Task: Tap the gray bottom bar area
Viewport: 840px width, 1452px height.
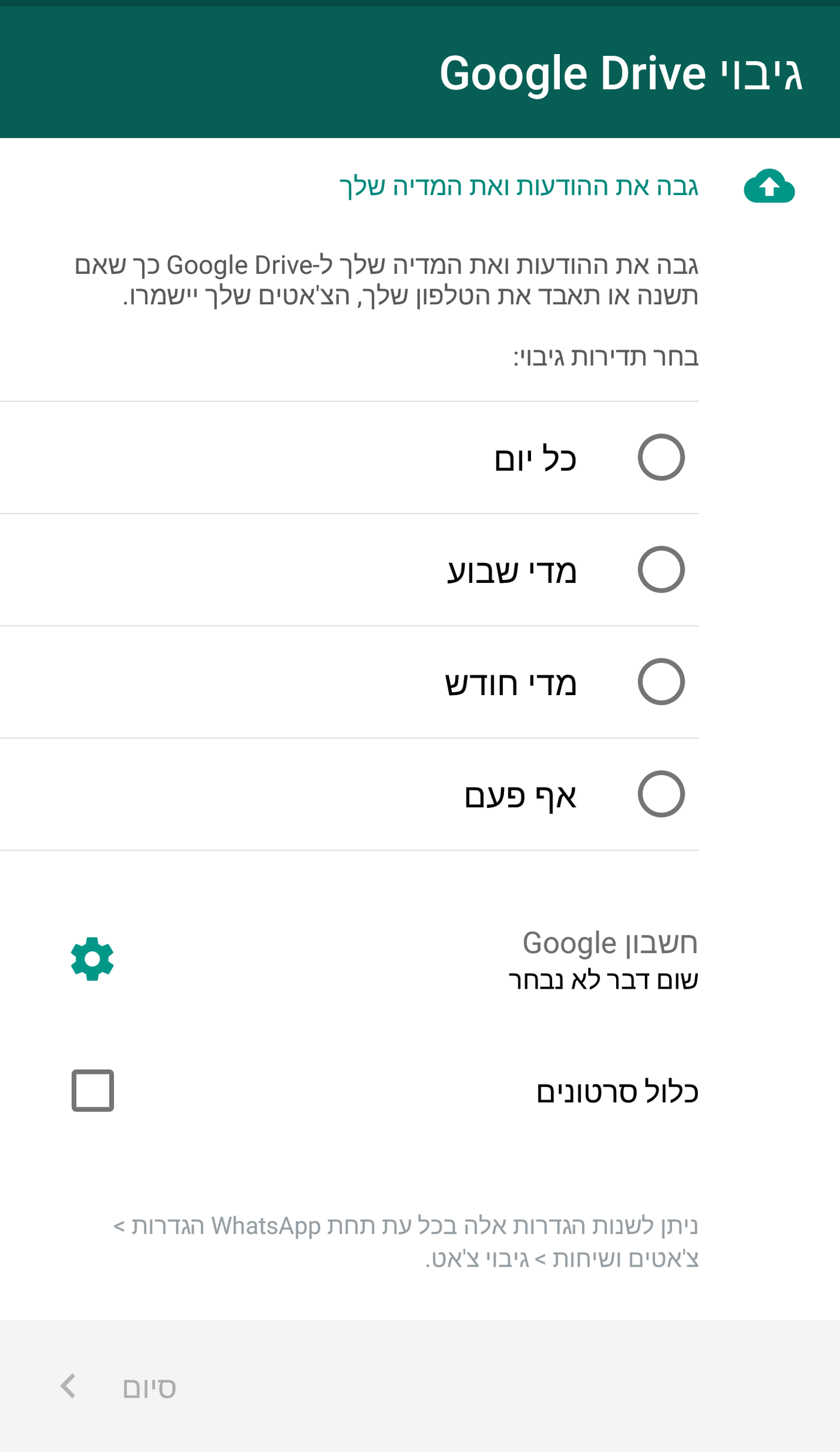Action: click(420, 1387)
